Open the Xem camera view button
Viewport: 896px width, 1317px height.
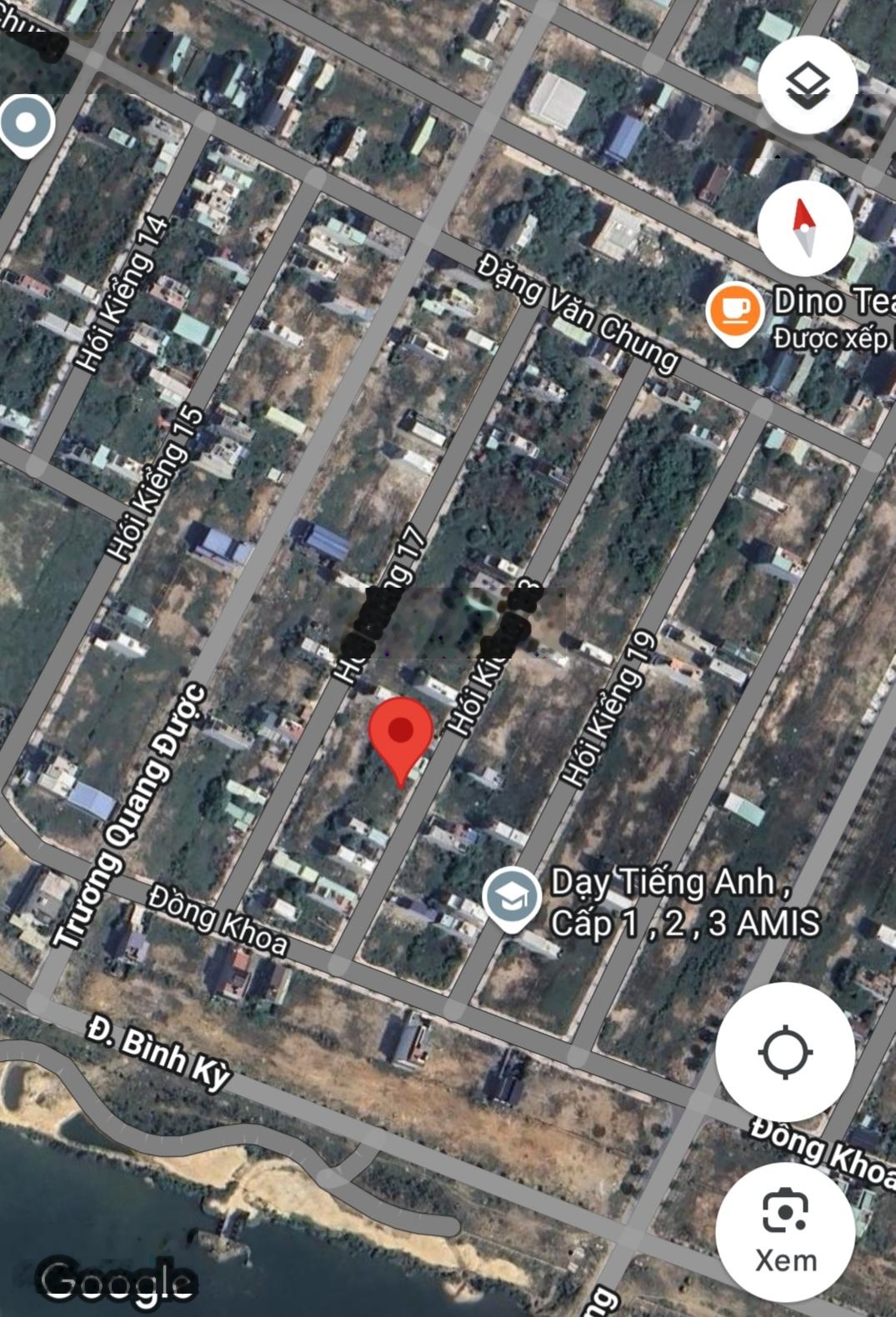click(784, 1231)
